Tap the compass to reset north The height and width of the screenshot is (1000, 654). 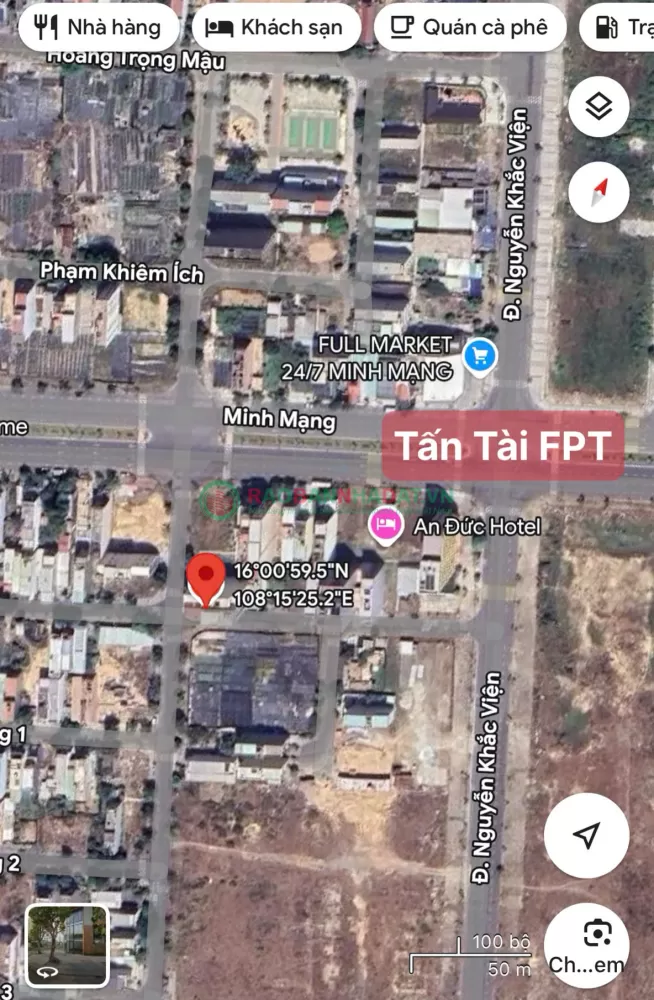[598, 192]
